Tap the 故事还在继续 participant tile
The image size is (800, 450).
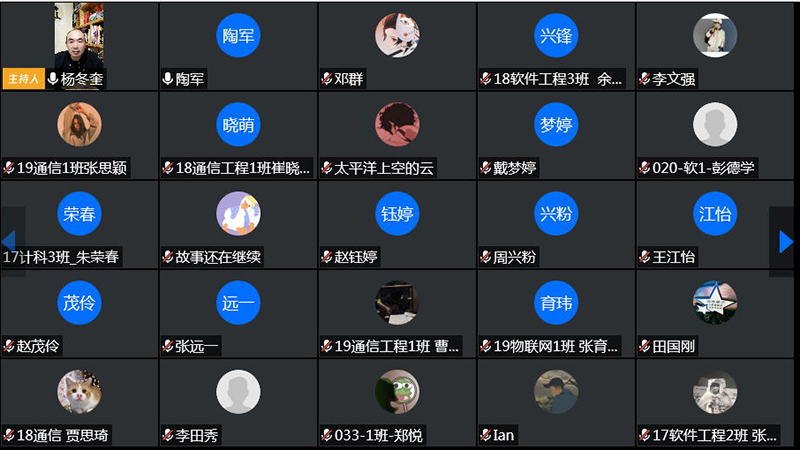point(238,223)
